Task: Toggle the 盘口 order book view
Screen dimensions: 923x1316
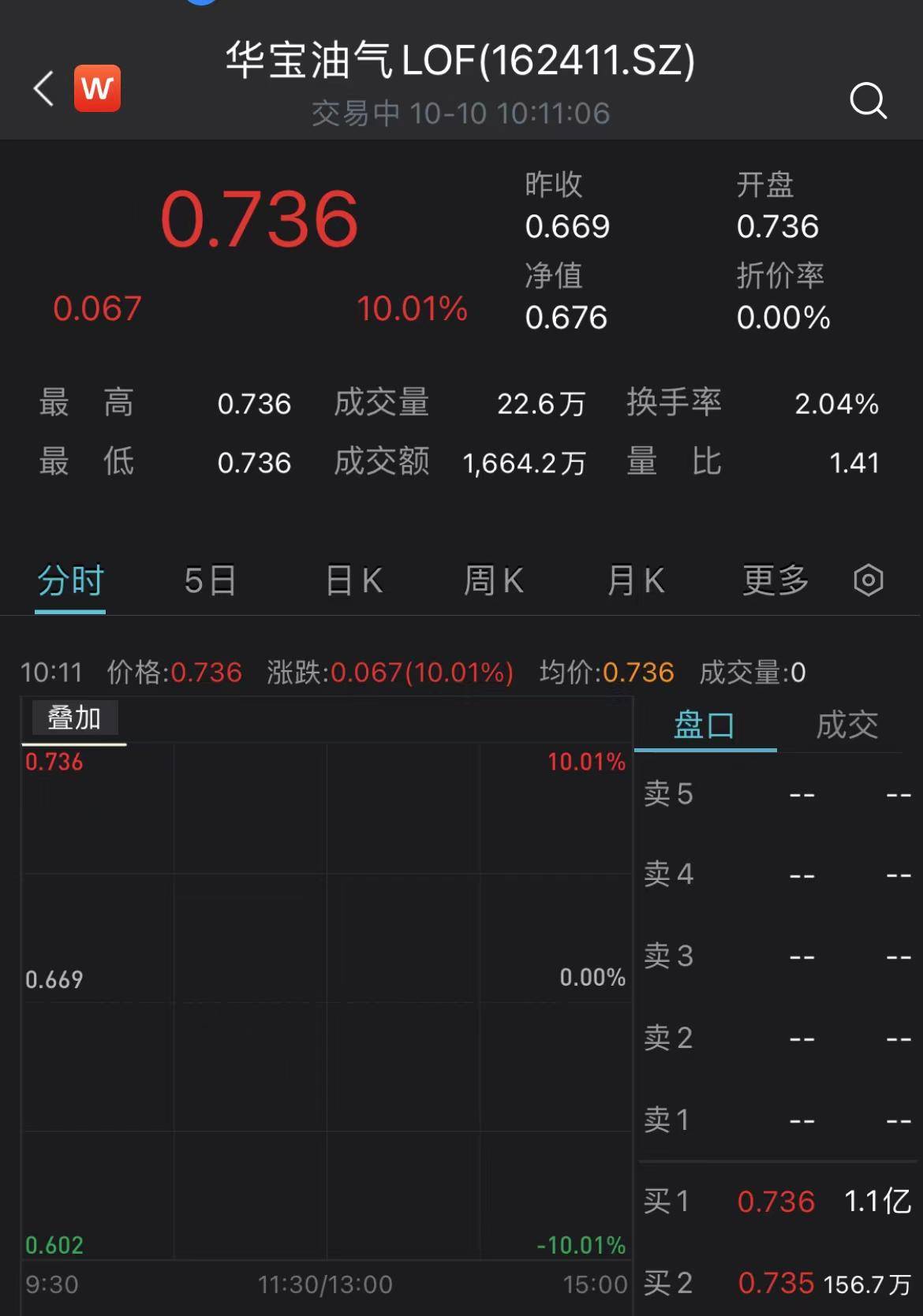Action: coord(704,725)
